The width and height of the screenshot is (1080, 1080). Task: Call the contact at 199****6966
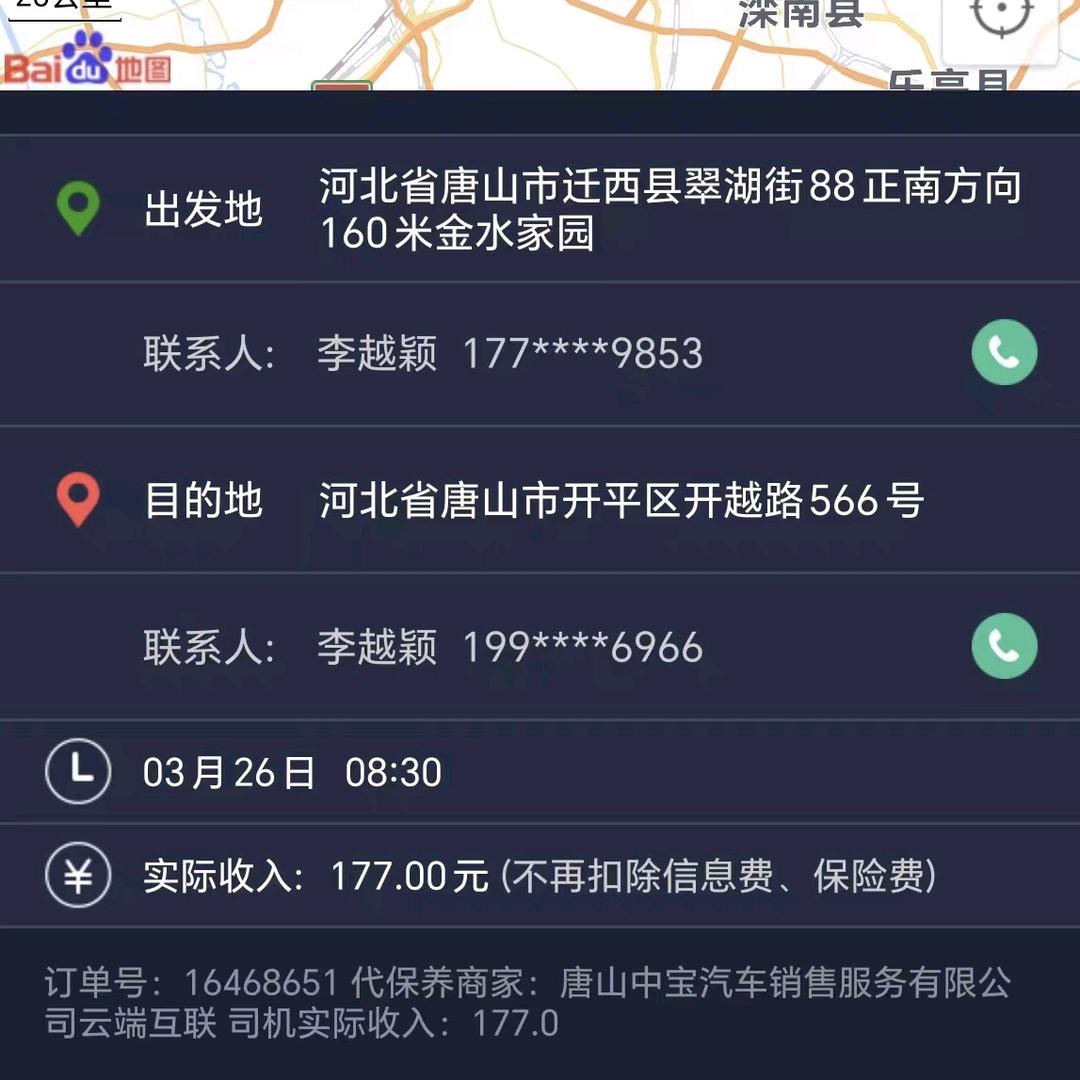pyautogui.click(x=1004, y=646)
